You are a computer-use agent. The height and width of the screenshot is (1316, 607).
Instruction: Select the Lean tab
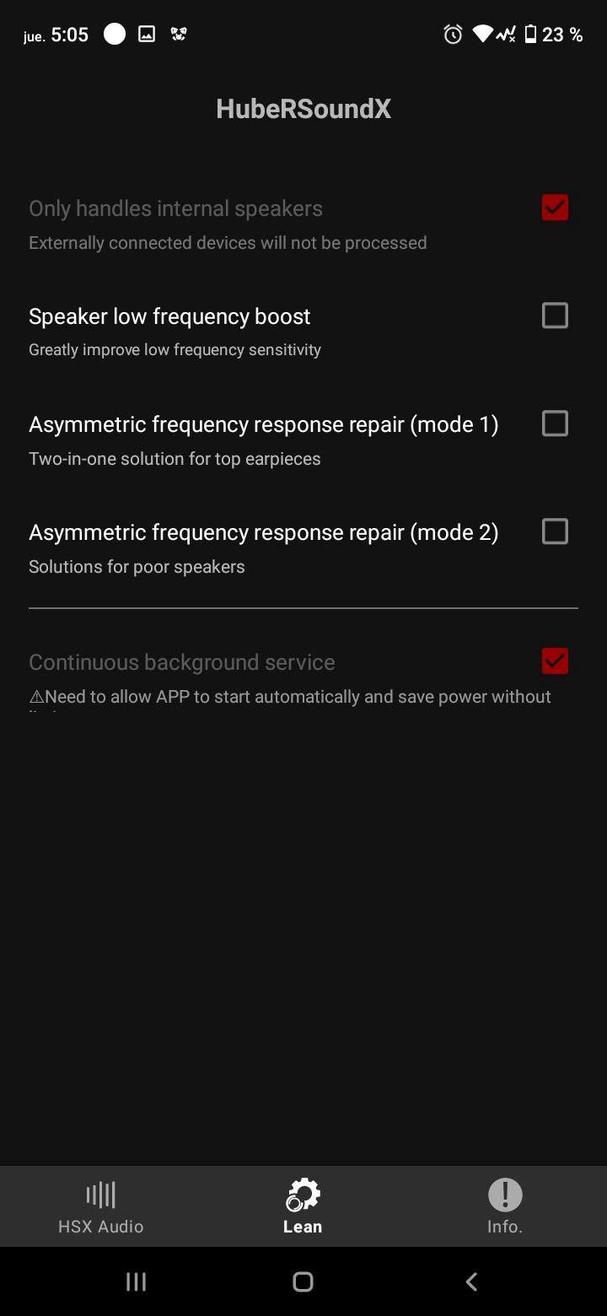click(303, 1206)
